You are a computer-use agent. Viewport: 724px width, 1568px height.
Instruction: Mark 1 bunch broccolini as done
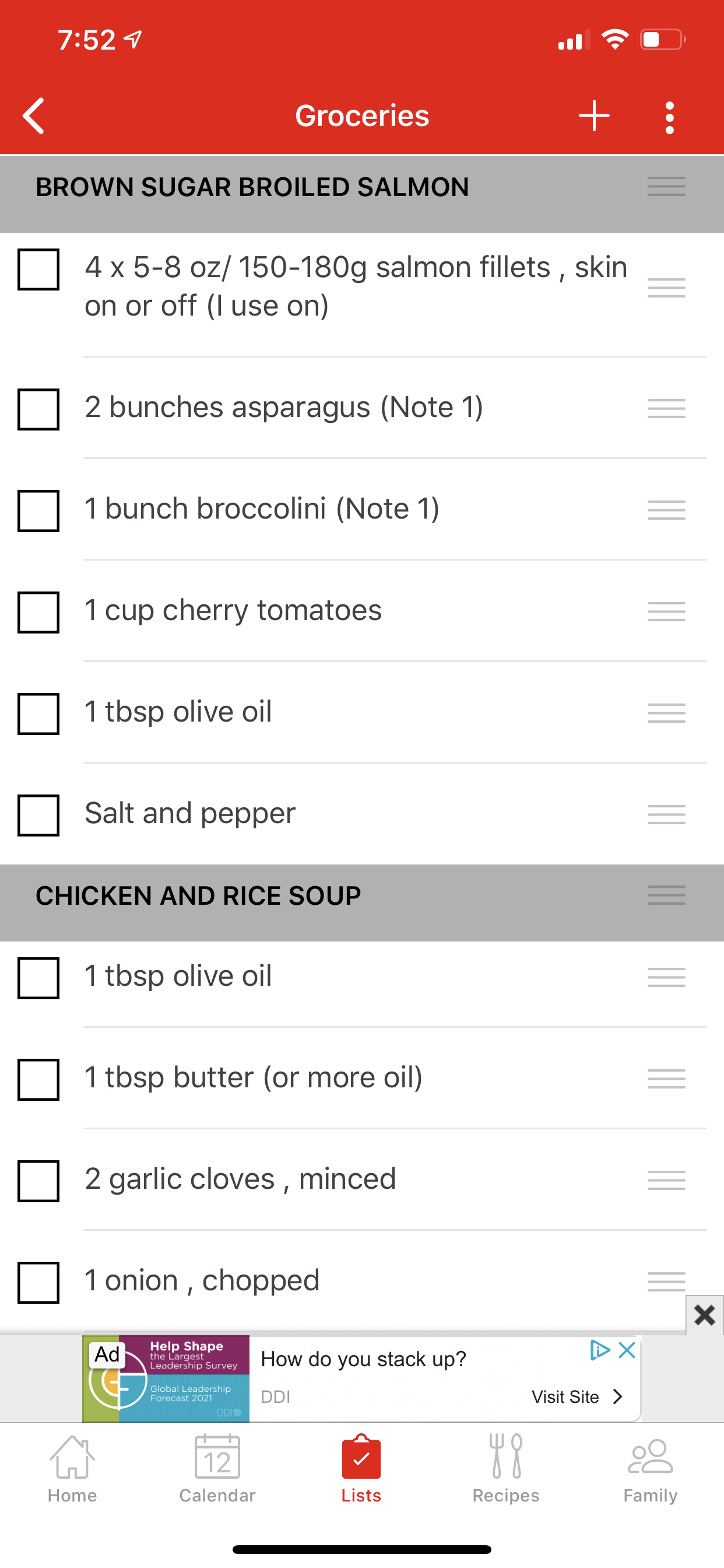coord(38,510)
